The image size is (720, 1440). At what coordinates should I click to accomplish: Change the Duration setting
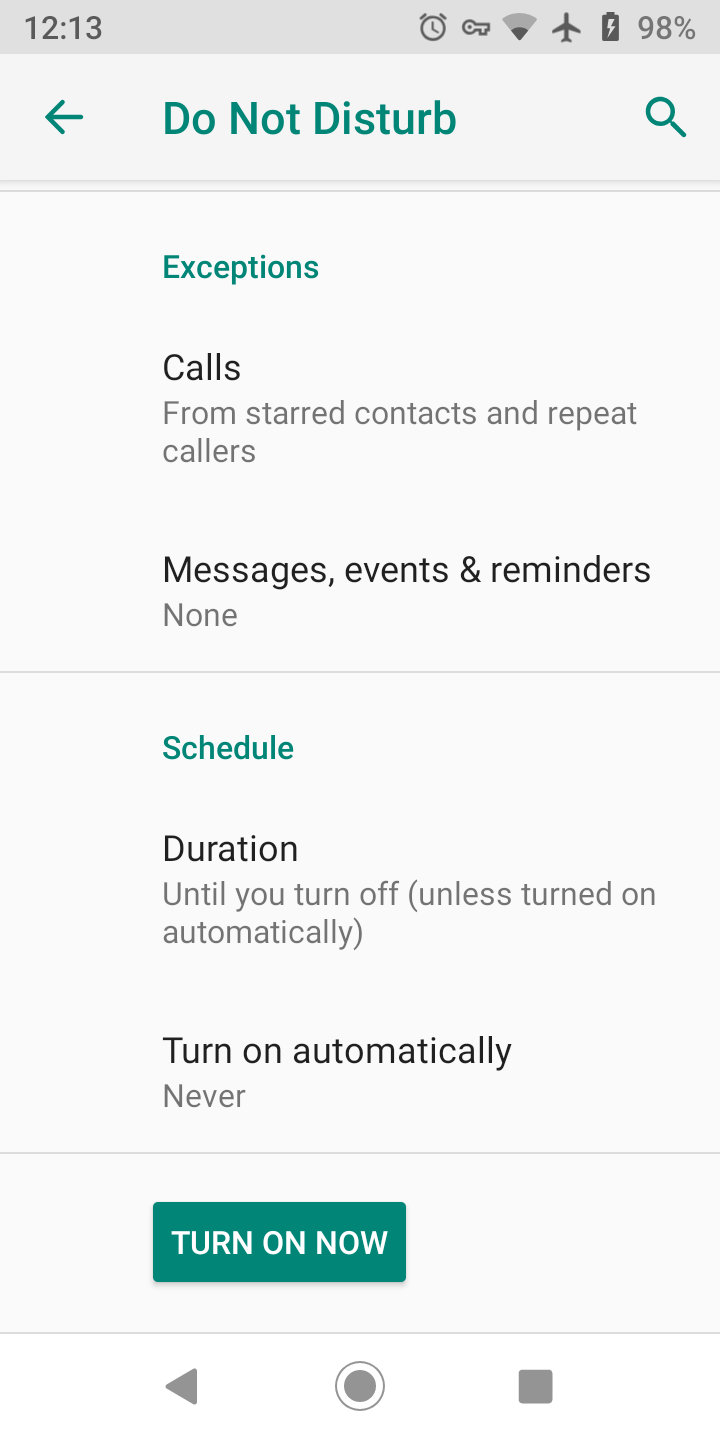point(408,889)
